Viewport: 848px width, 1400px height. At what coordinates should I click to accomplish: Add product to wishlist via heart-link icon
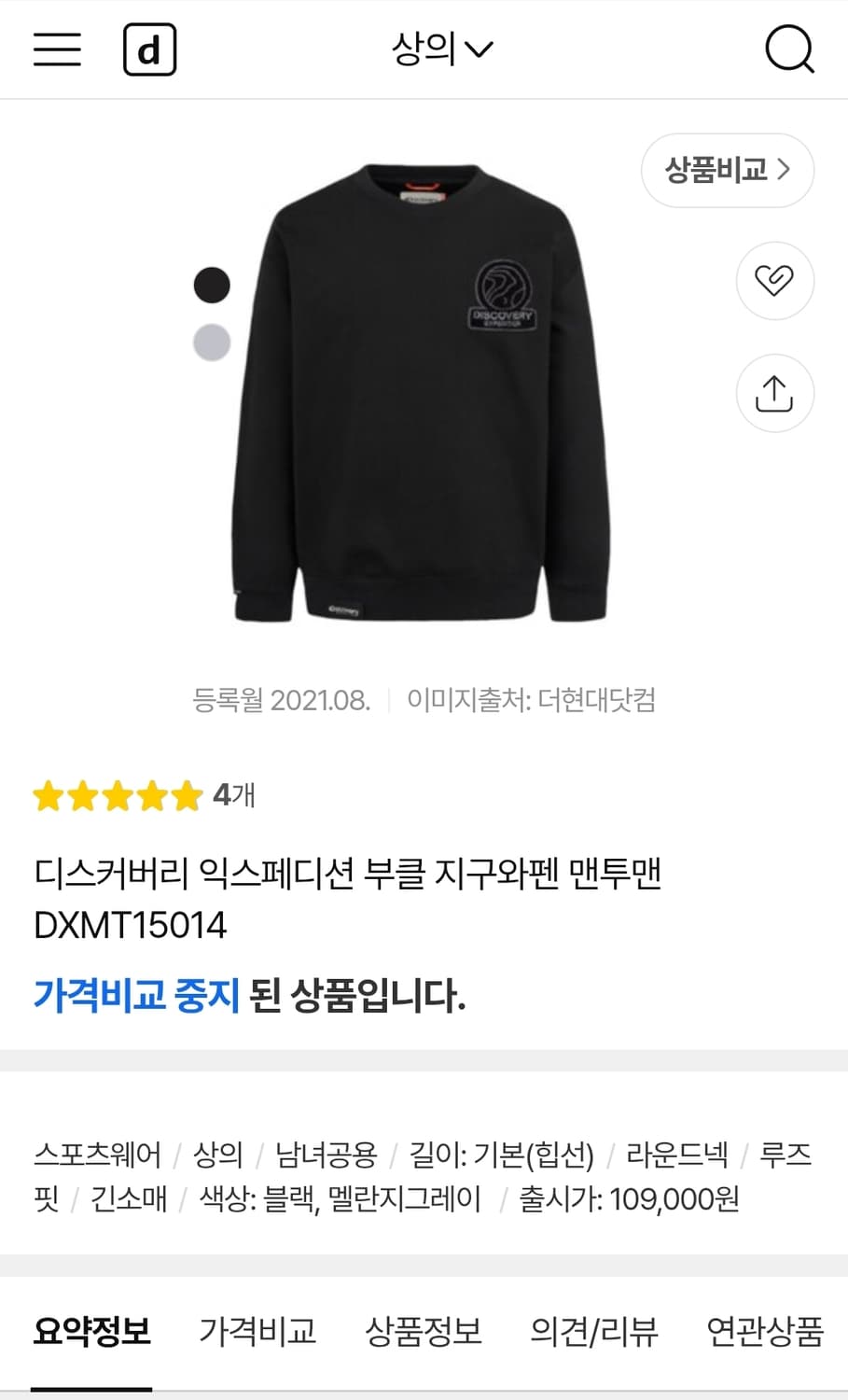click(775, 281)
